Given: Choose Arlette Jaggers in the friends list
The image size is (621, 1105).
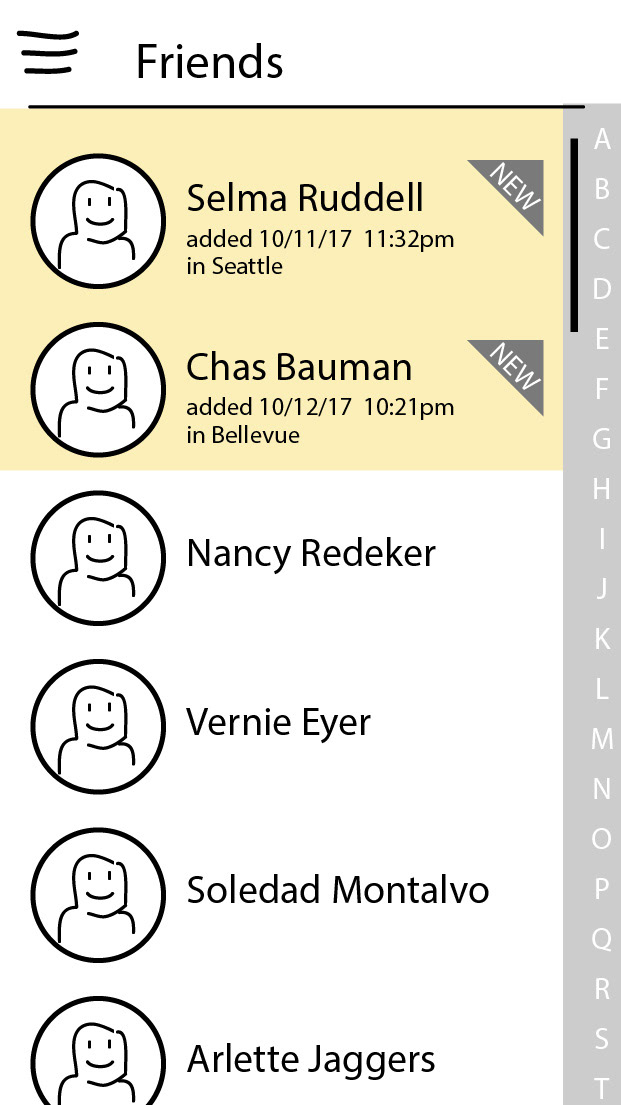Looking at the screenshot, I should [311, 1059].
